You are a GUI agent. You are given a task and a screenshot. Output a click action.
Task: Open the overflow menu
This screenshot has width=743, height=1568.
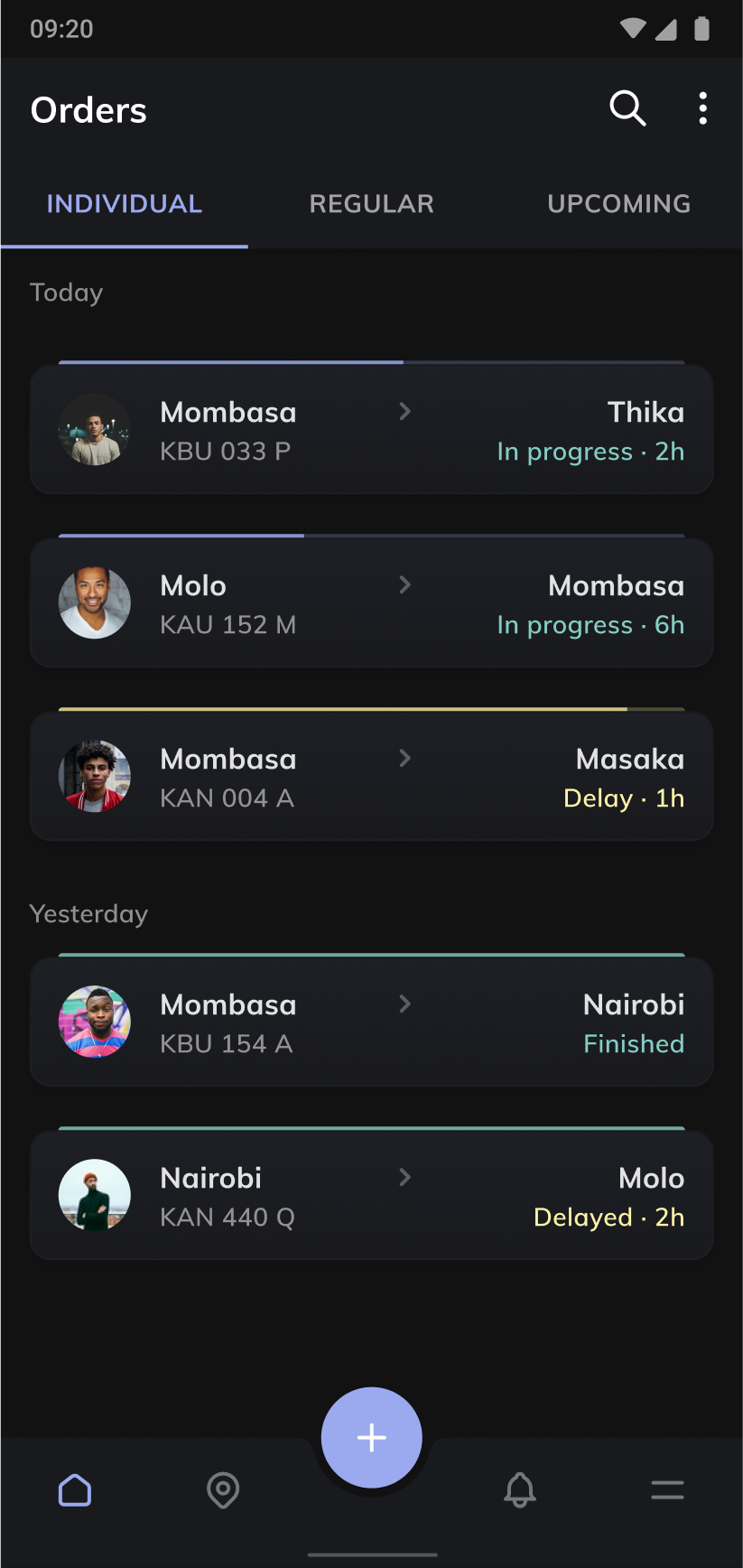point(702,108)
